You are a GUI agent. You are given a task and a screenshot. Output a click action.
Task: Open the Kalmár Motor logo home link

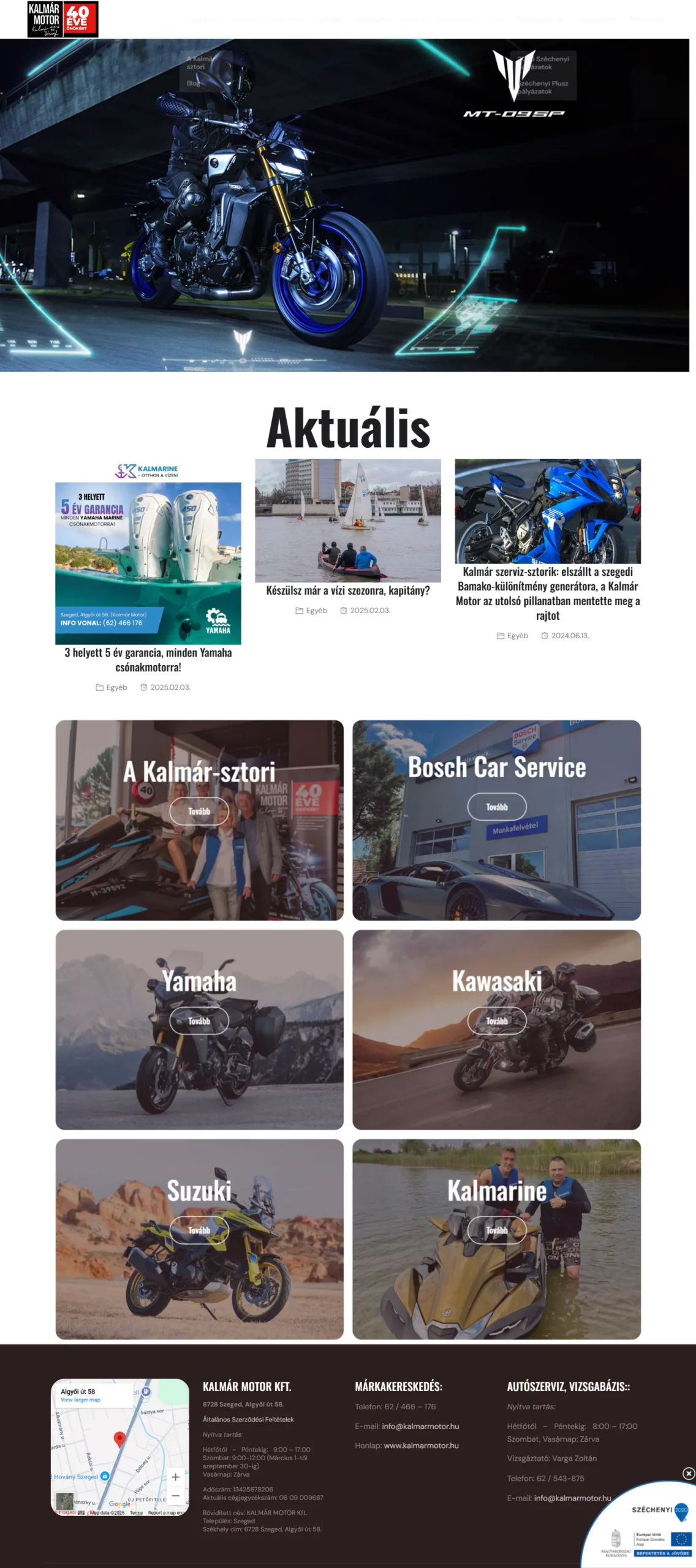62,20
